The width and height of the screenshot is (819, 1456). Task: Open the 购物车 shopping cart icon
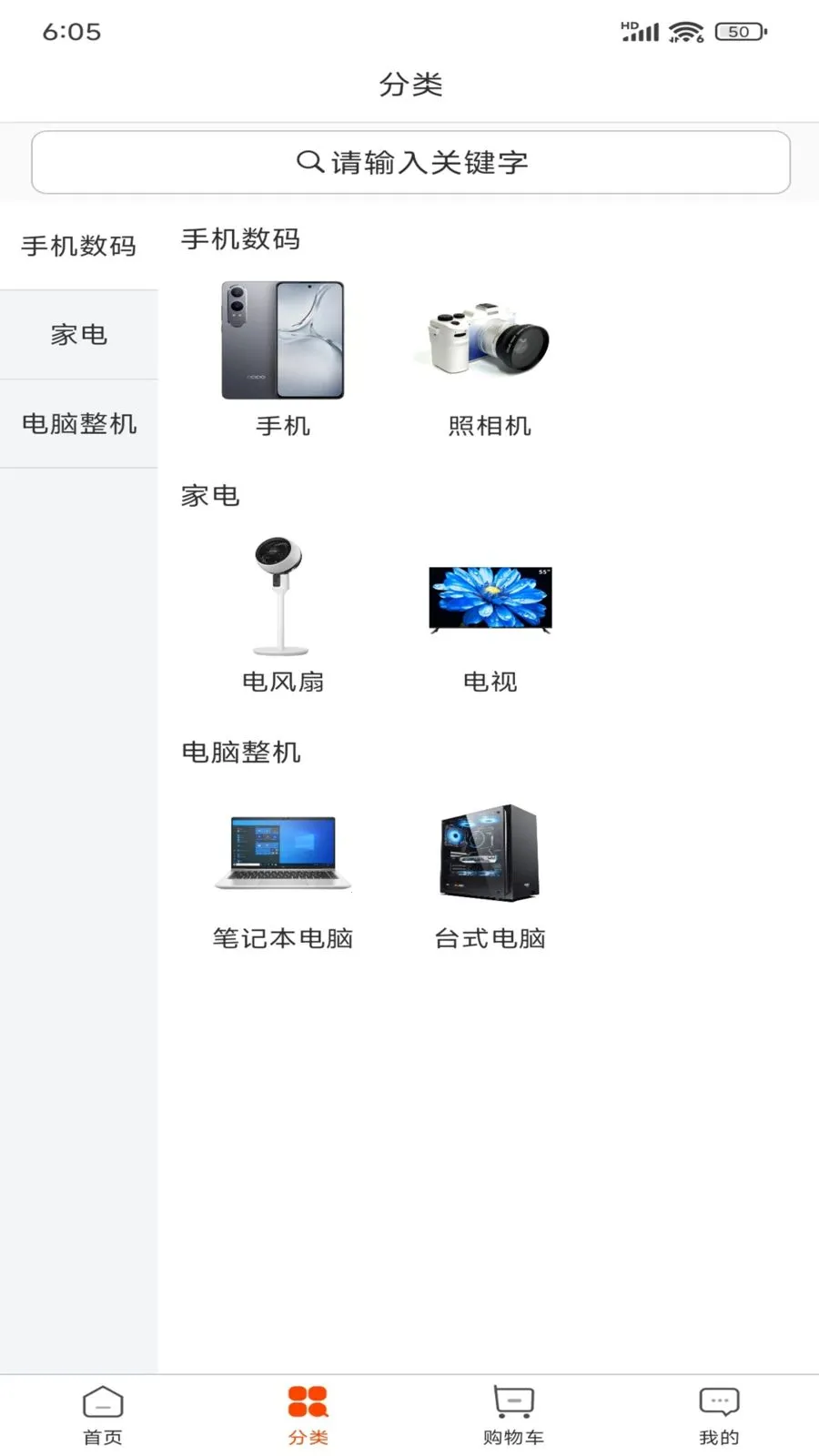coord(512,1402)
